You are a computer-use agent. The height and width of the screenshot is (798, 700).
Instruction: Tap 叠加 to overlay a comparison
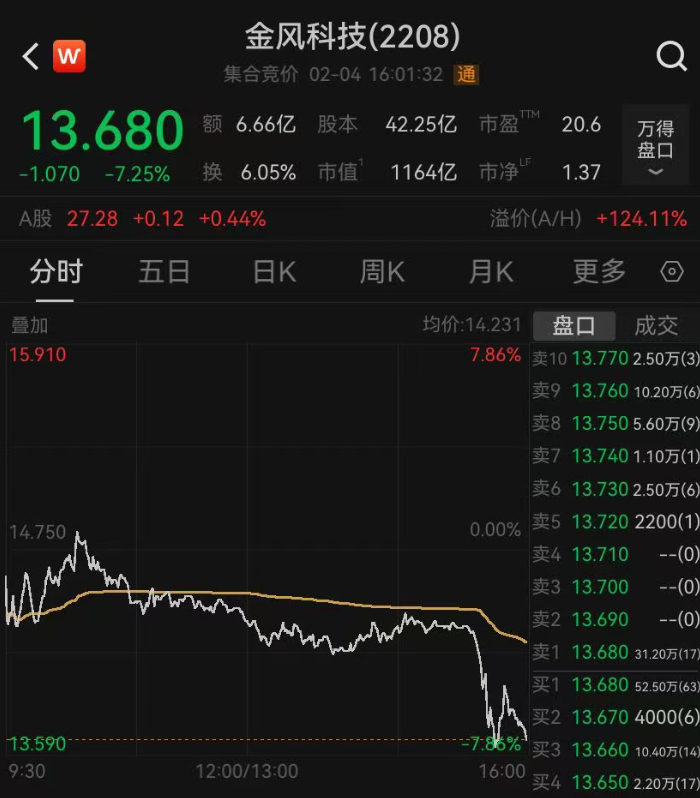click(x=29, y=325)
